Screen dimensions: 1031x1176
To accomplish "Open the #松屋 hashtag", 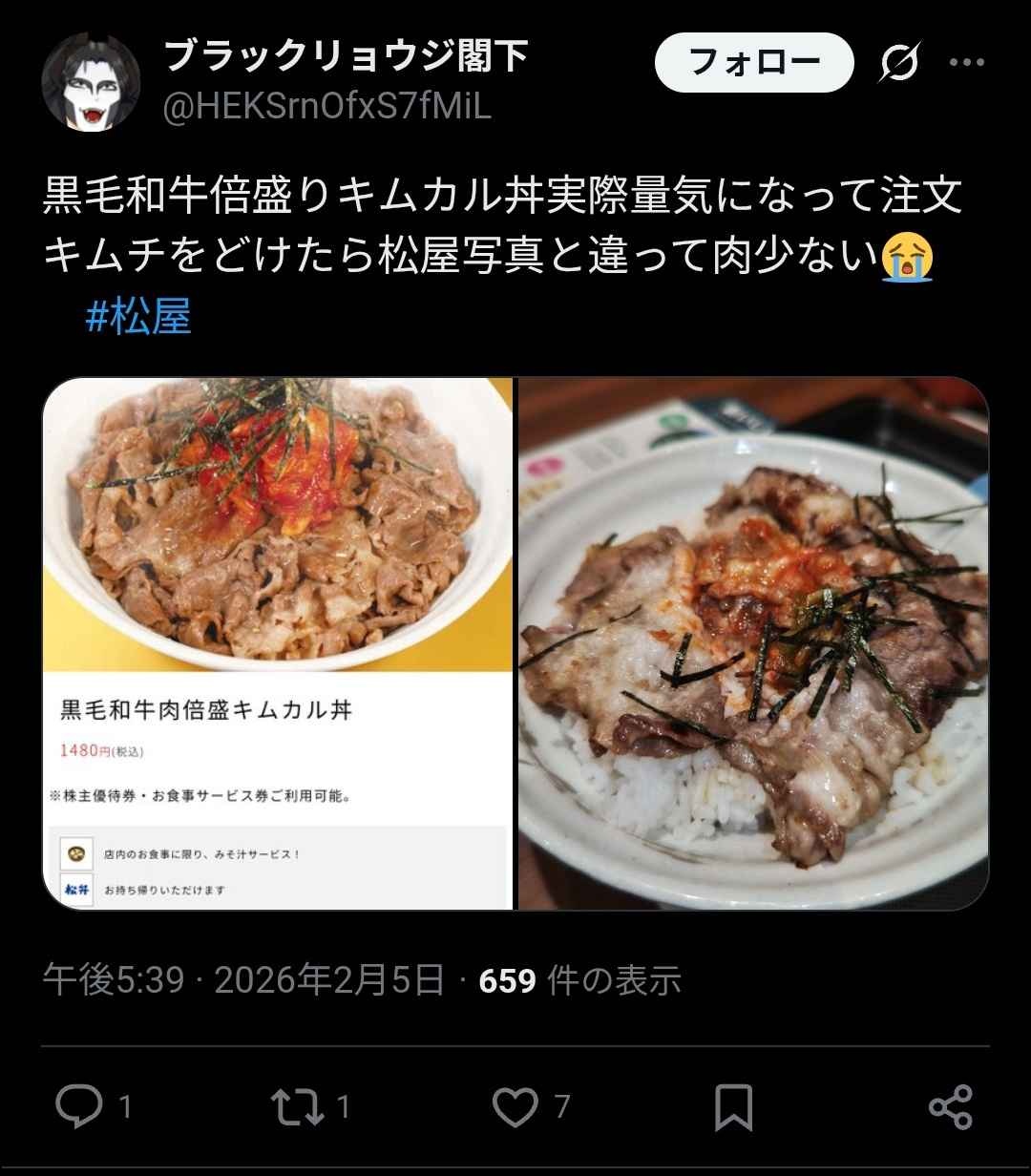I will point(138,317).
